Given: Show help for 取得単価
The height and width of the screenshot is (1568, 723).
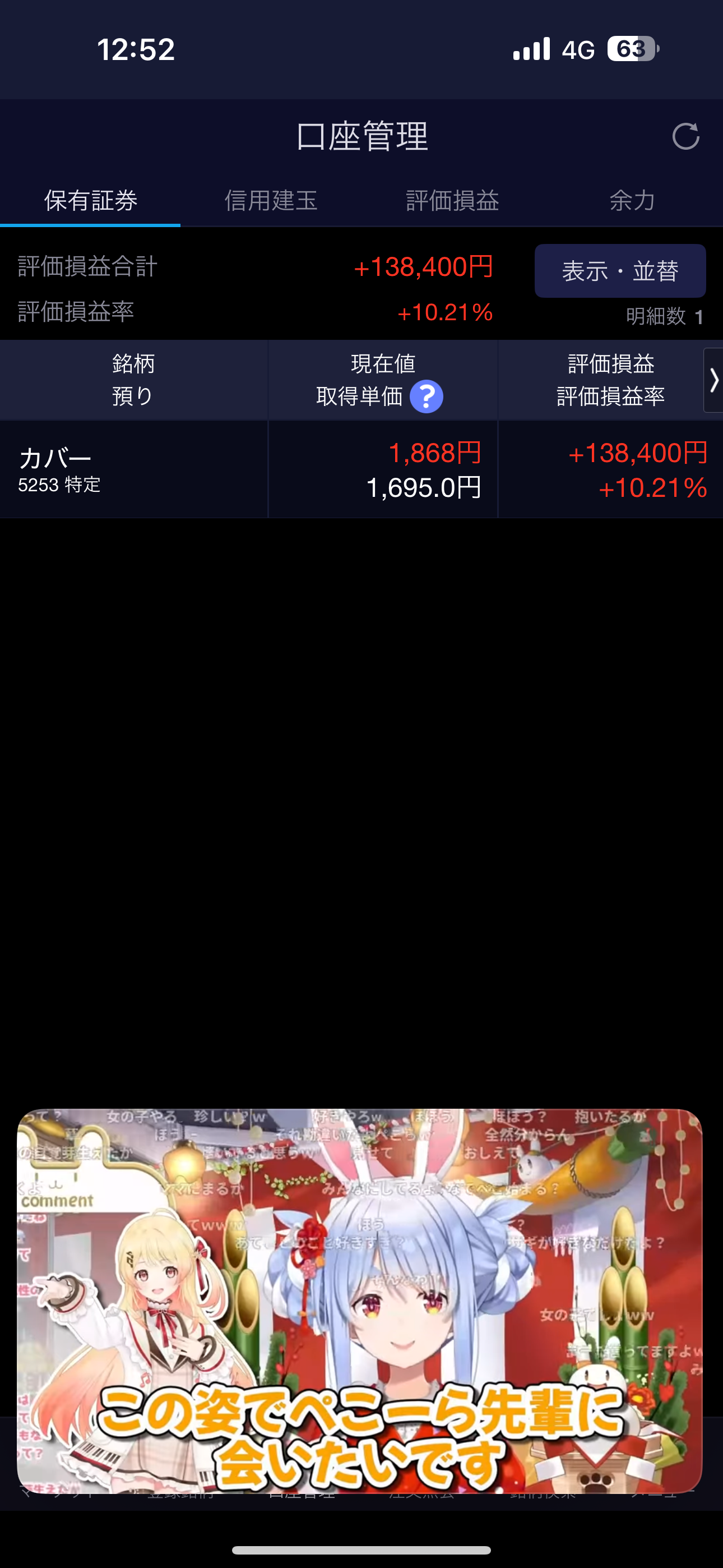Looking at the screenshot, I should click(426, 397).
